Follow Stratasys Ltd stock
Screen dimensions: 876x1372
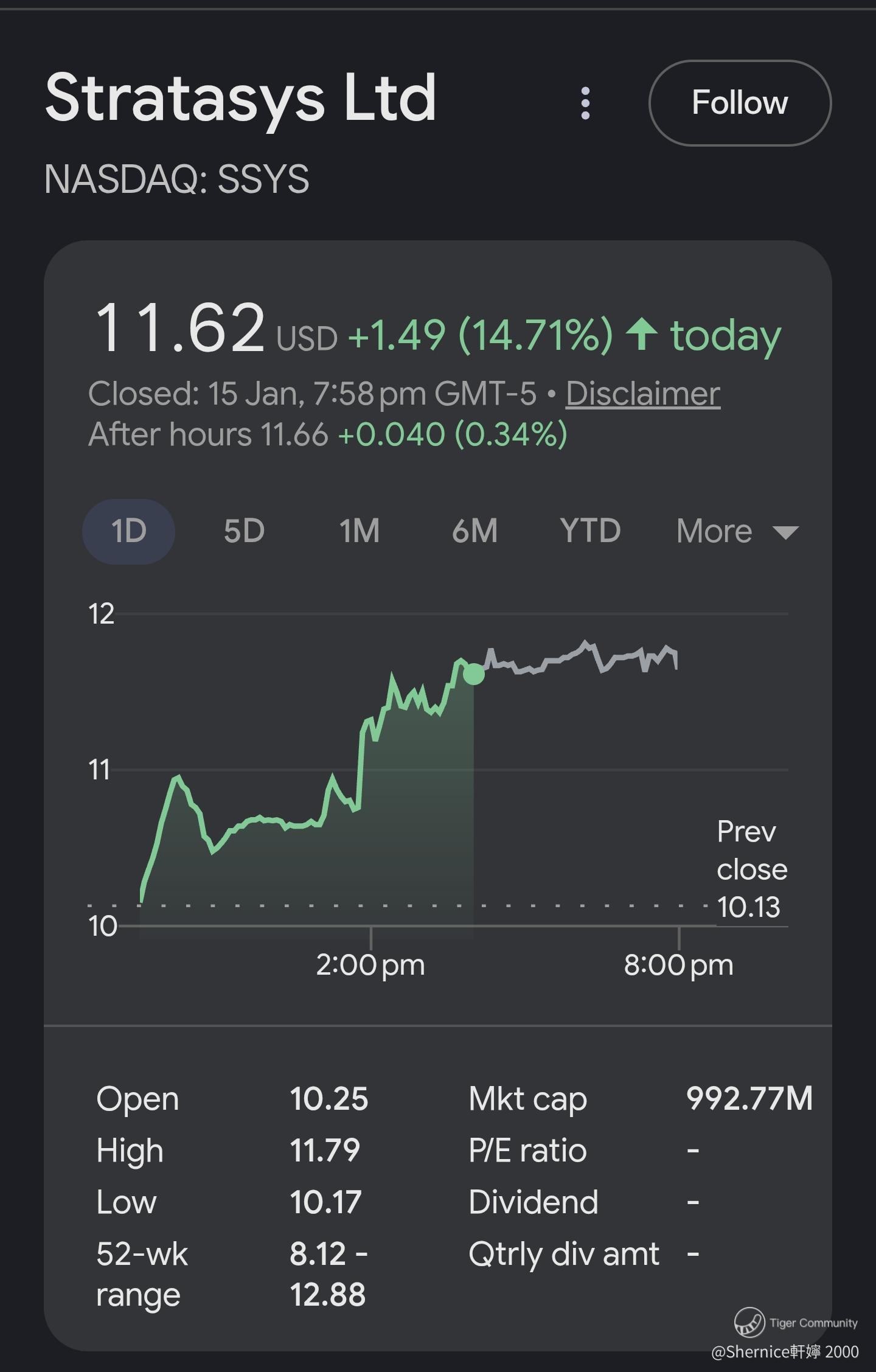click(x=739, y=103)
